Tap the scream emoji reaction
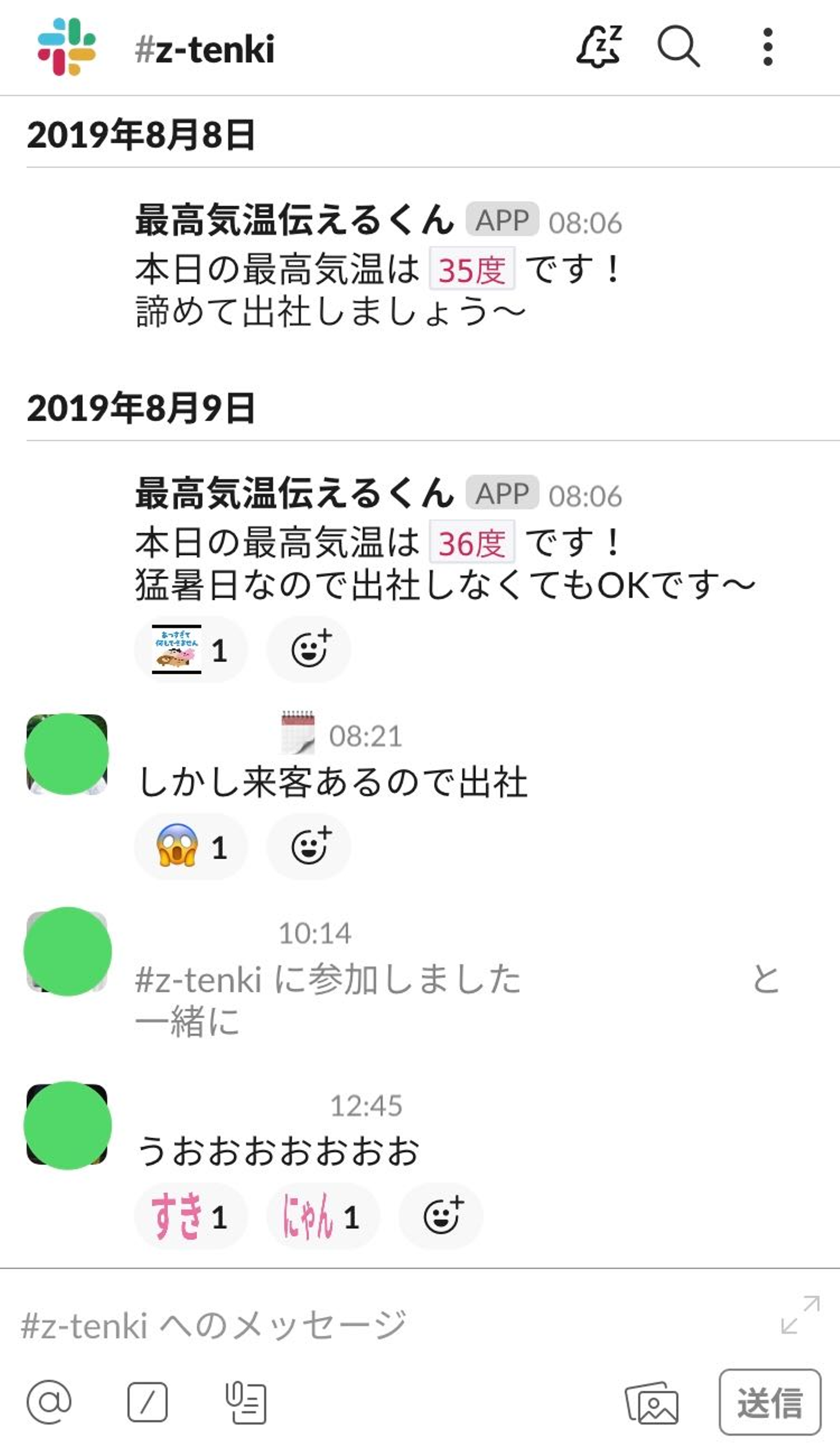The height and width of the screenshot is (1445, 840). [190, 846]
